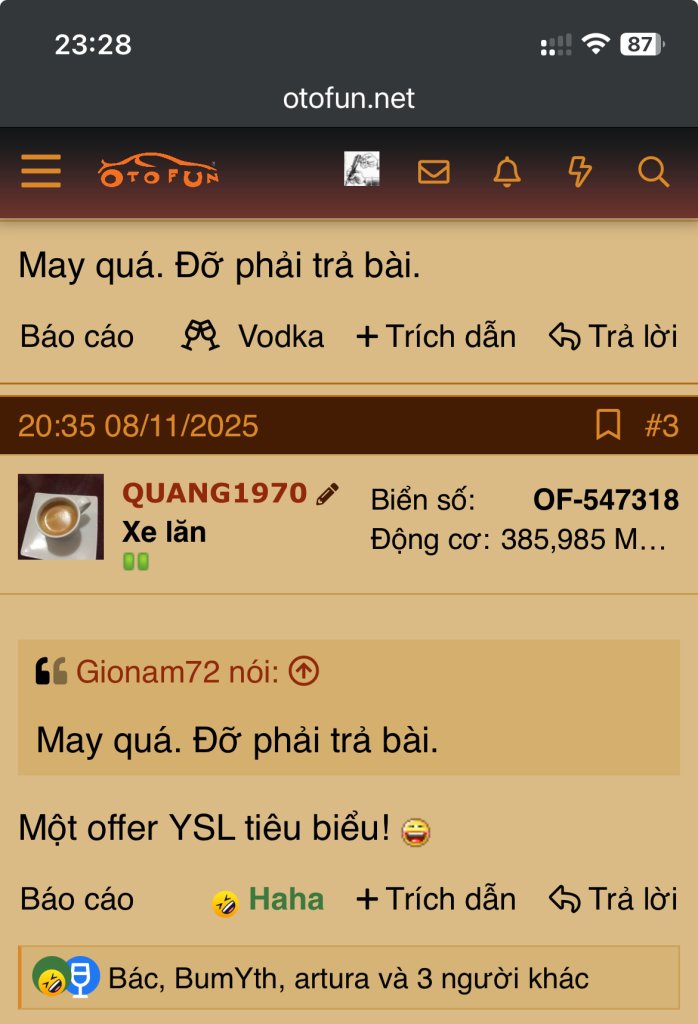The height and width of the screenshot is (1024, 698).
Task: Tap Trả lời under QUANG1970's post
Action: click(x=613, y=900)
